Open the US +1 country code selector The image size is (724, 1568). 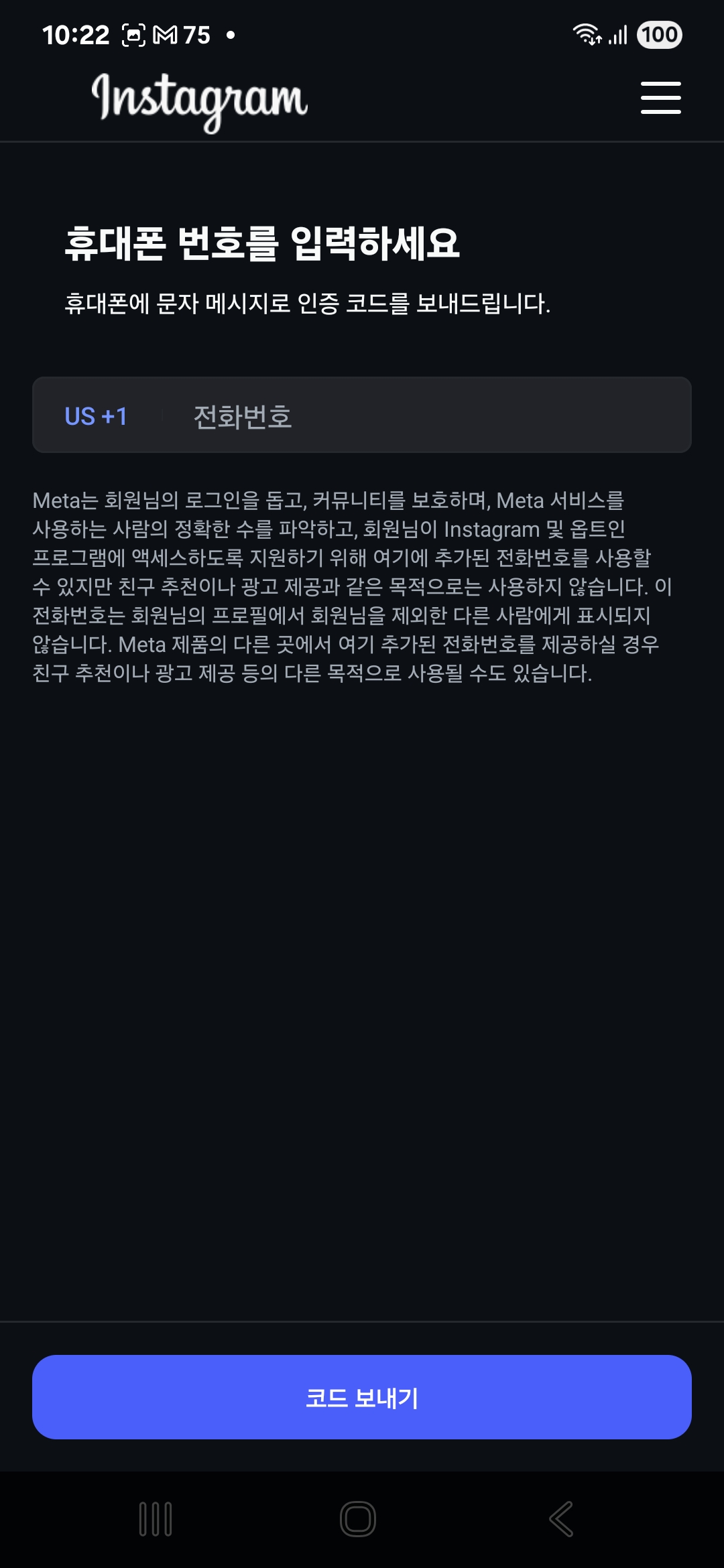point(96,415)
